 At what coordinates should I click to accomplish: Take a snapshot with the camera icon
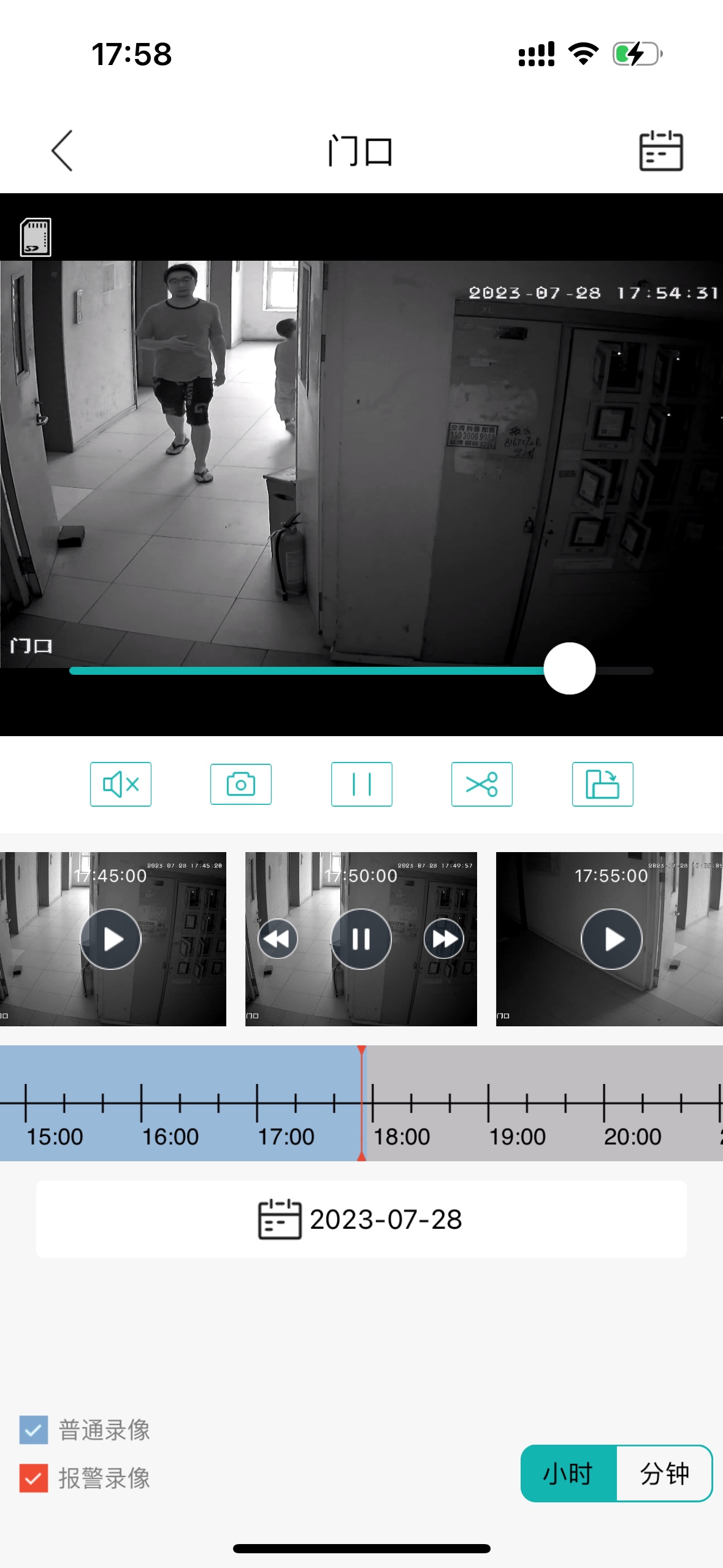(241, 784)
